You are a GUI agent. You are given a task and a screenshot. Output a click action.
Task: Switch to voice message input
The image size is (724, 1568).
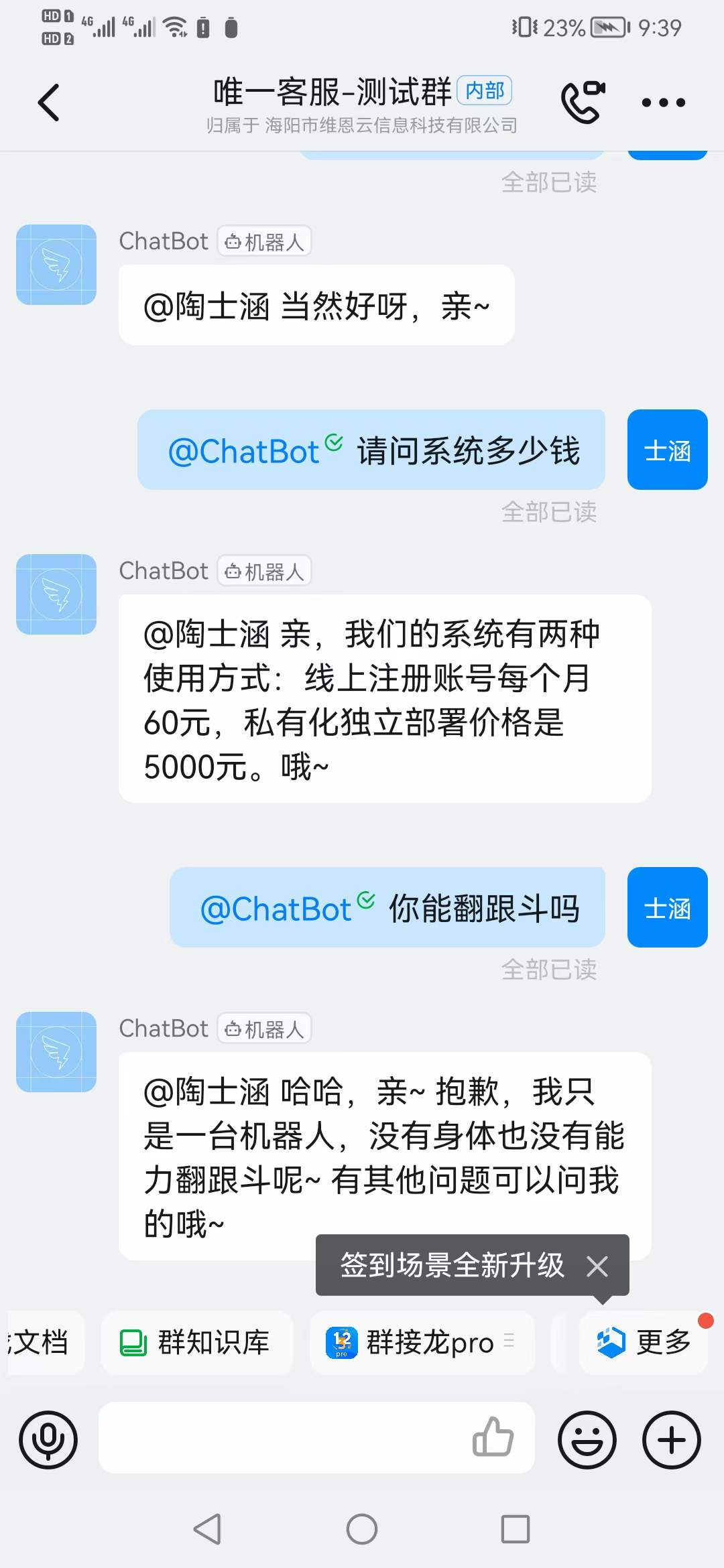coord(48,1439)
